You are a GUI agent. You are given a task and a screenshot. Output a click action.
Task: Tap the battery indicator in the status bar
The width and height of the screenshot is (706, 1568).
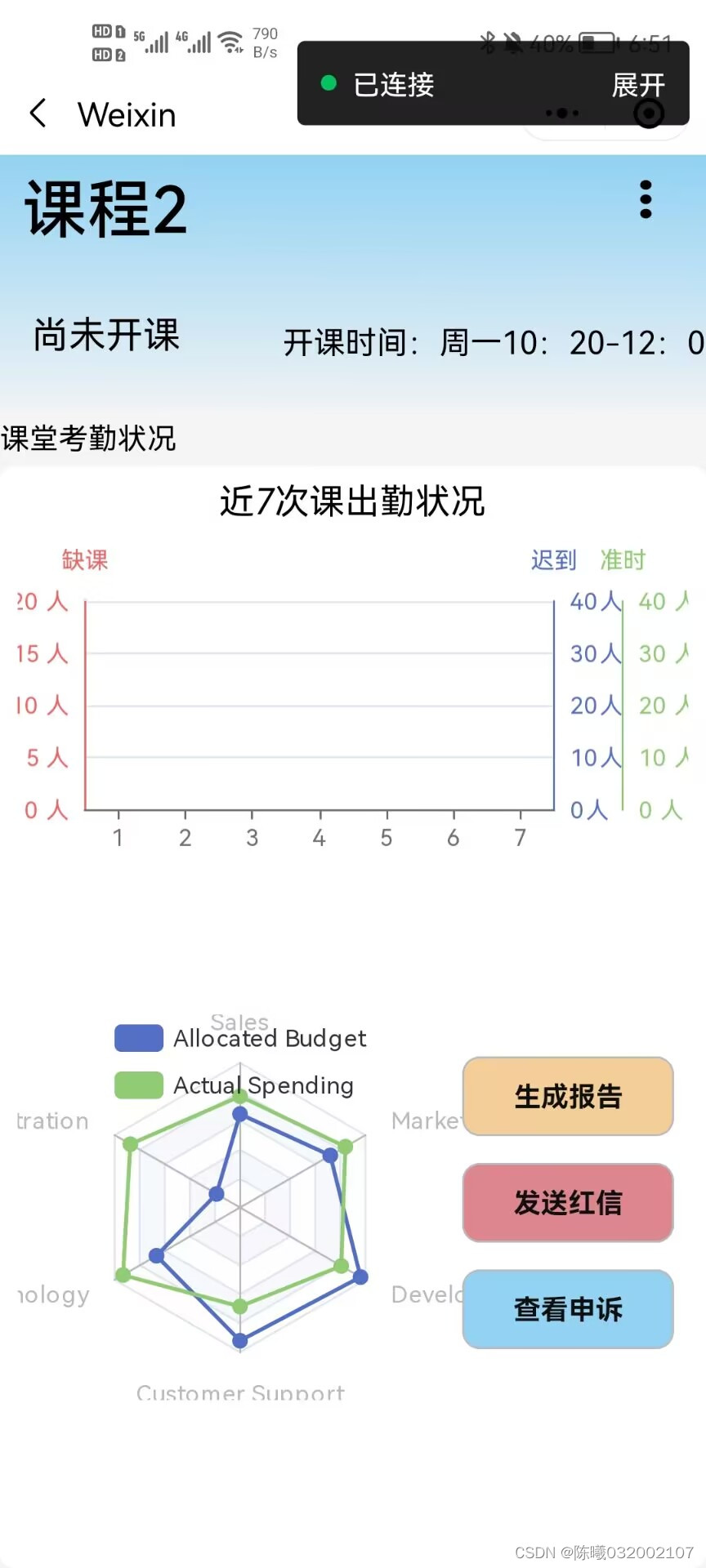tap(596, 45)
